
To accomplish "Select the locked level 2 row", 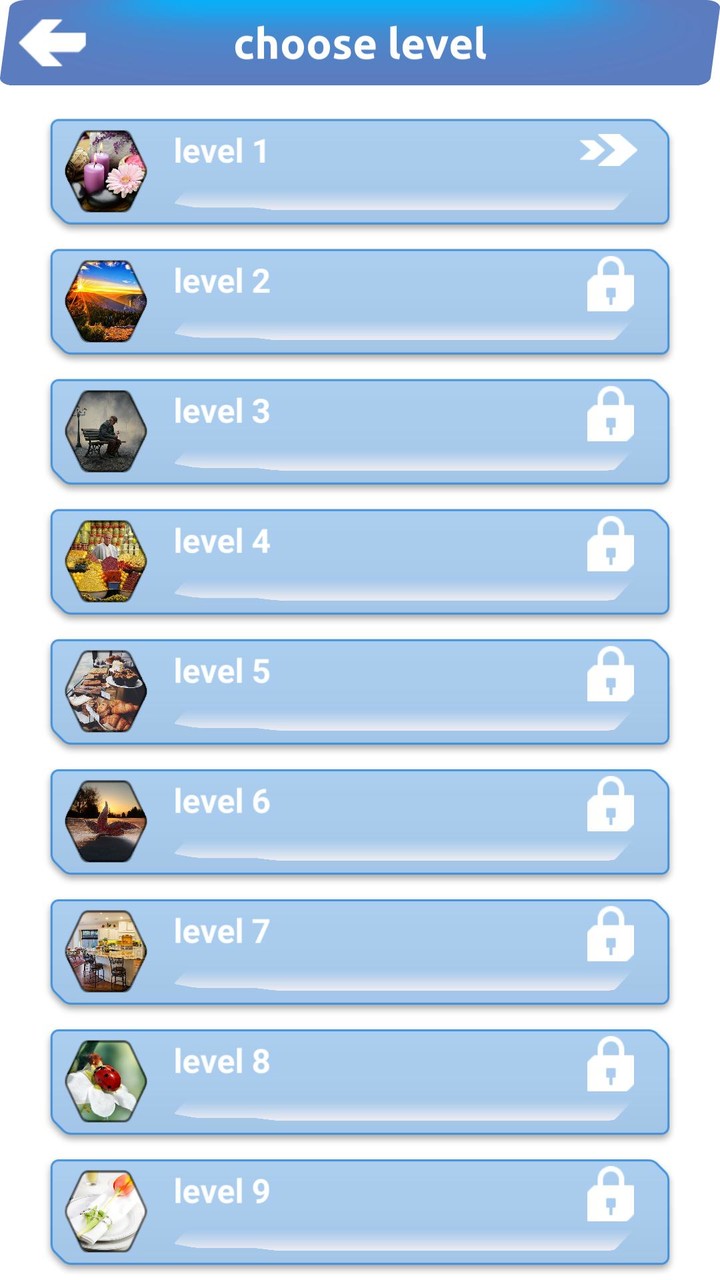I will tap(360, 301).
